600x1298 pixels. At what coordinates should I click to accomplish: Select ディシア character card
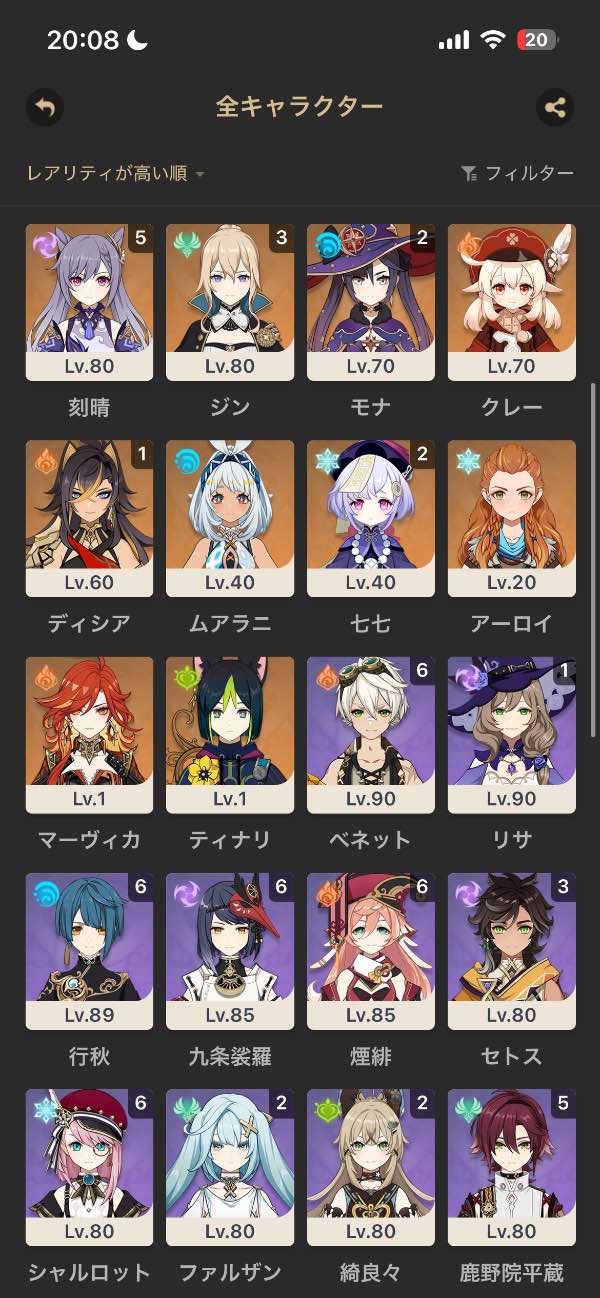tap(89, 518)
